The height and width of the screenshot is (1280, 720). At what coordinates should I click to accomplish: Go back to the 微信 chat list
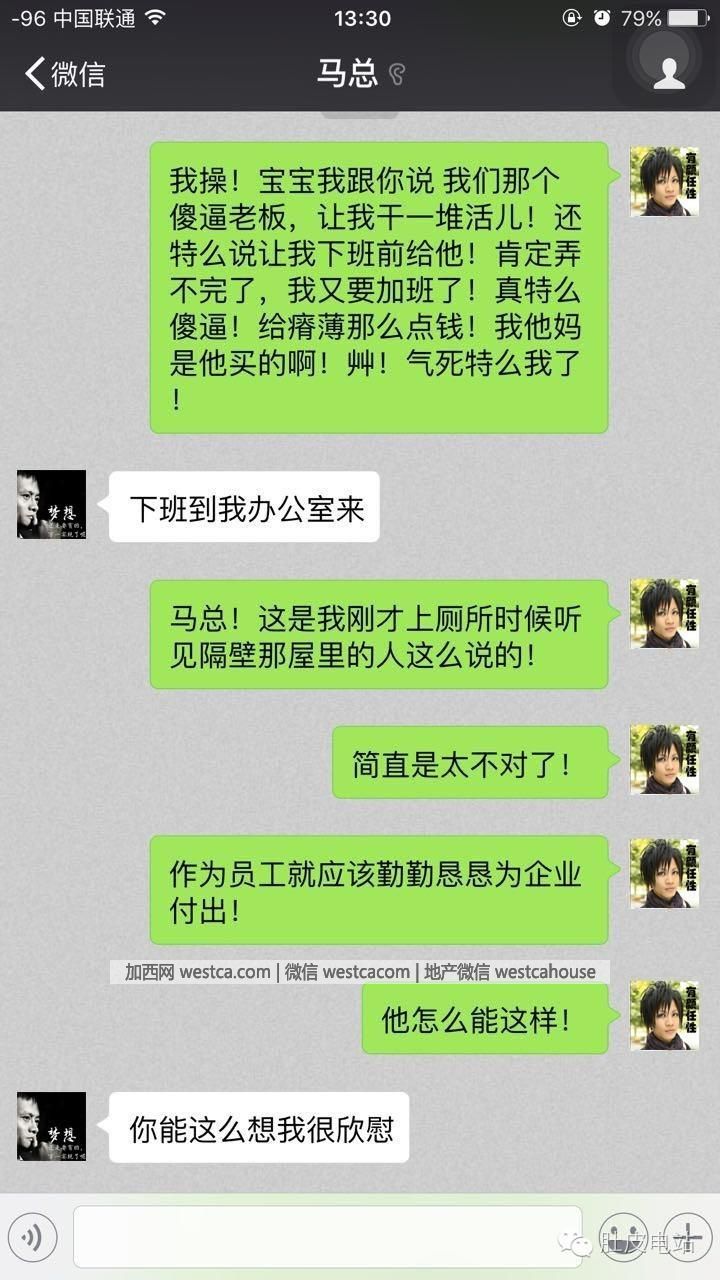[64, 74]
